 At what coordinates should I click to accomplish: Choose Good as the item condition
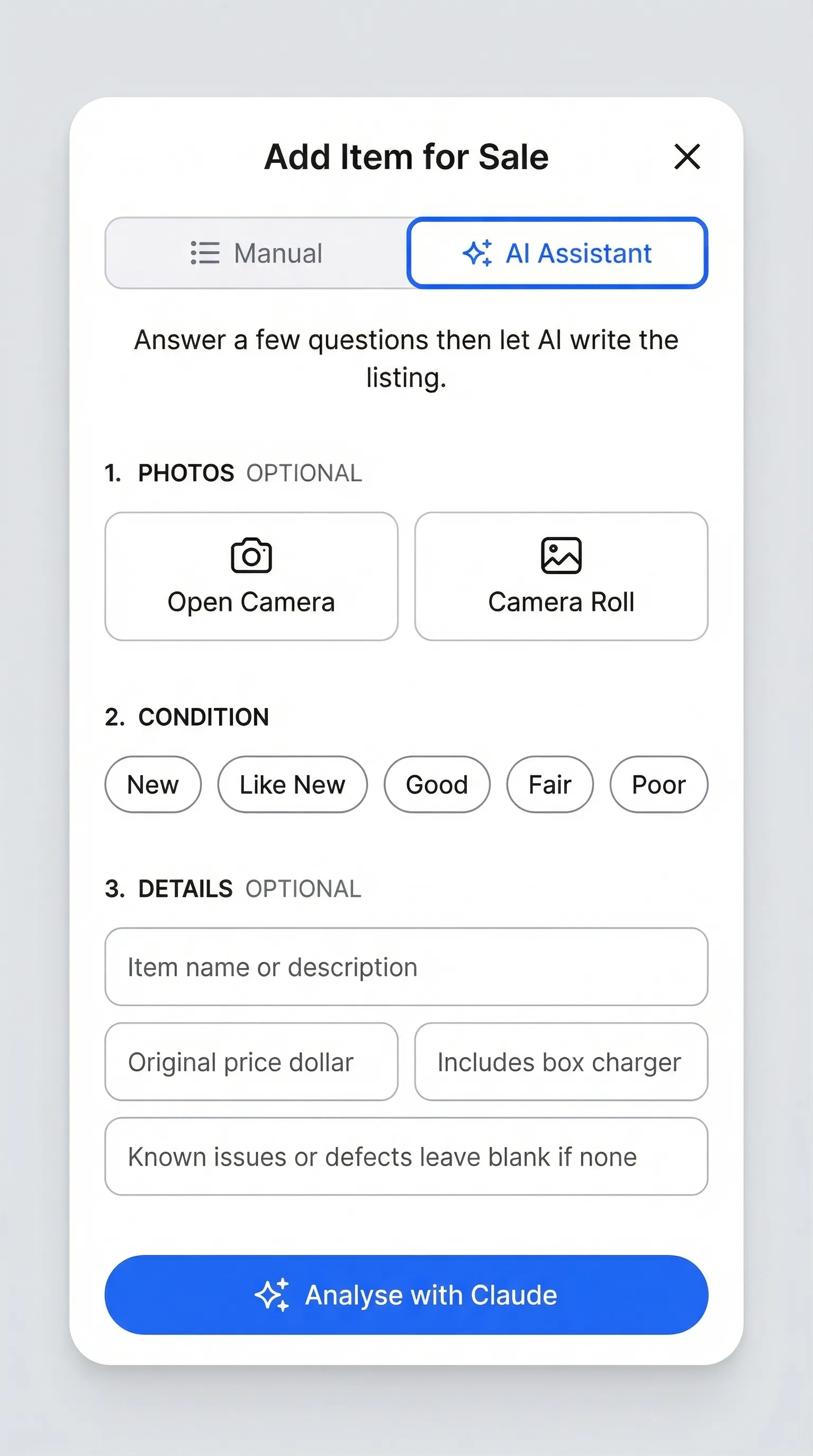[x=437, y=785]
